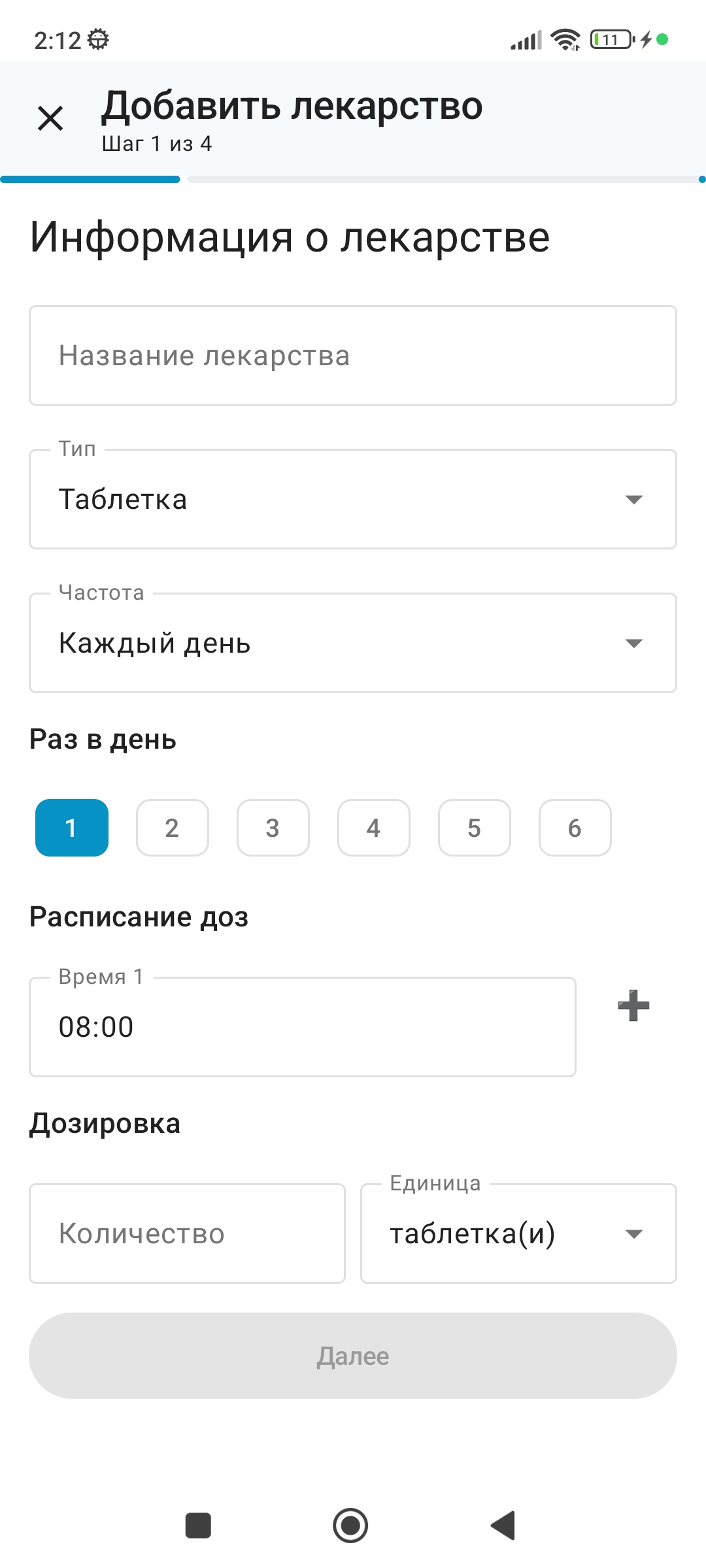The height and width of the screenshot is (1568, 706).
Task: Select 3 doses per day
Action: pyautogui.click(x=273, y=828)
